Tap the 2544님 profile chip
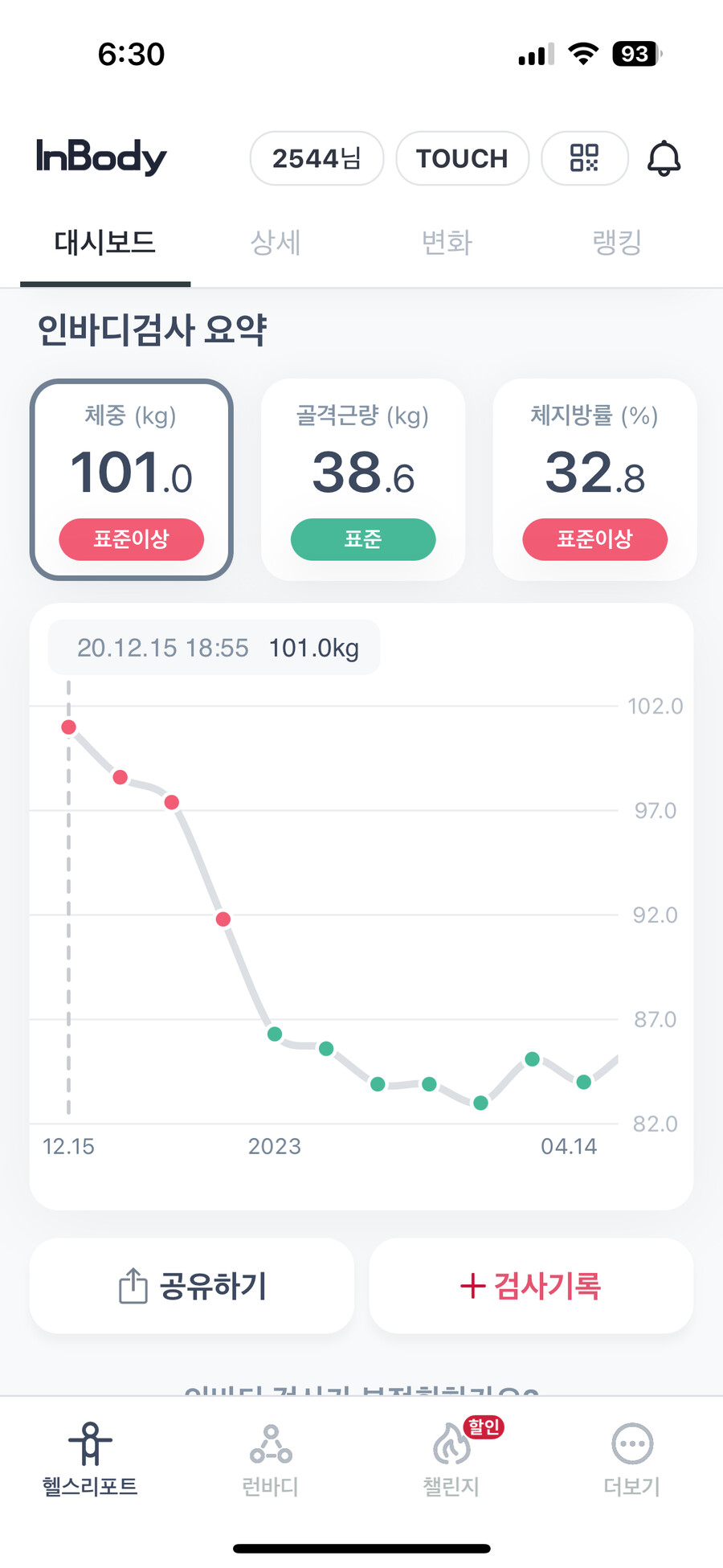 pyautogui.click(x=317, y=158)
